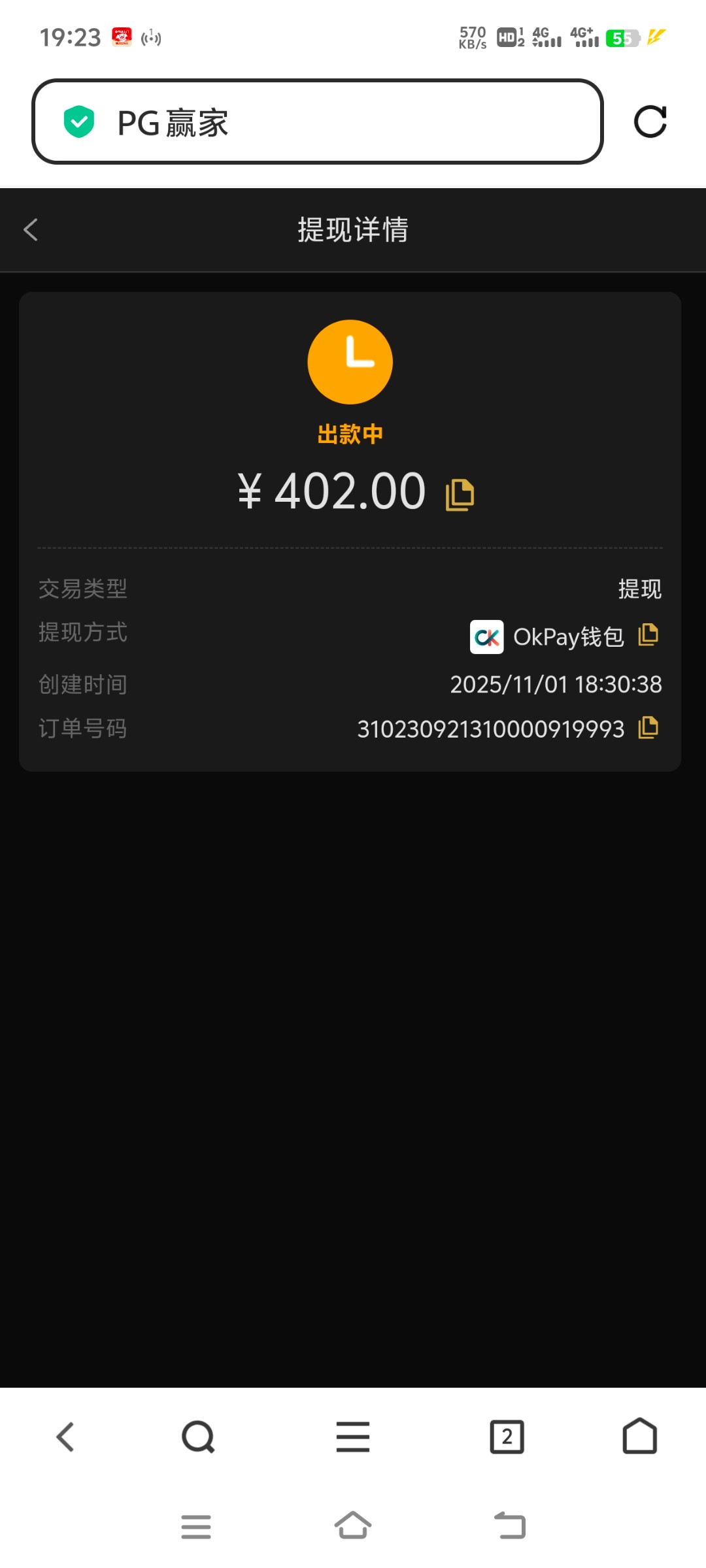Viewport: 706px width, 1568px height.
Task: Navigate back with the browser toolbar arrow
Action: [65, 1437]
